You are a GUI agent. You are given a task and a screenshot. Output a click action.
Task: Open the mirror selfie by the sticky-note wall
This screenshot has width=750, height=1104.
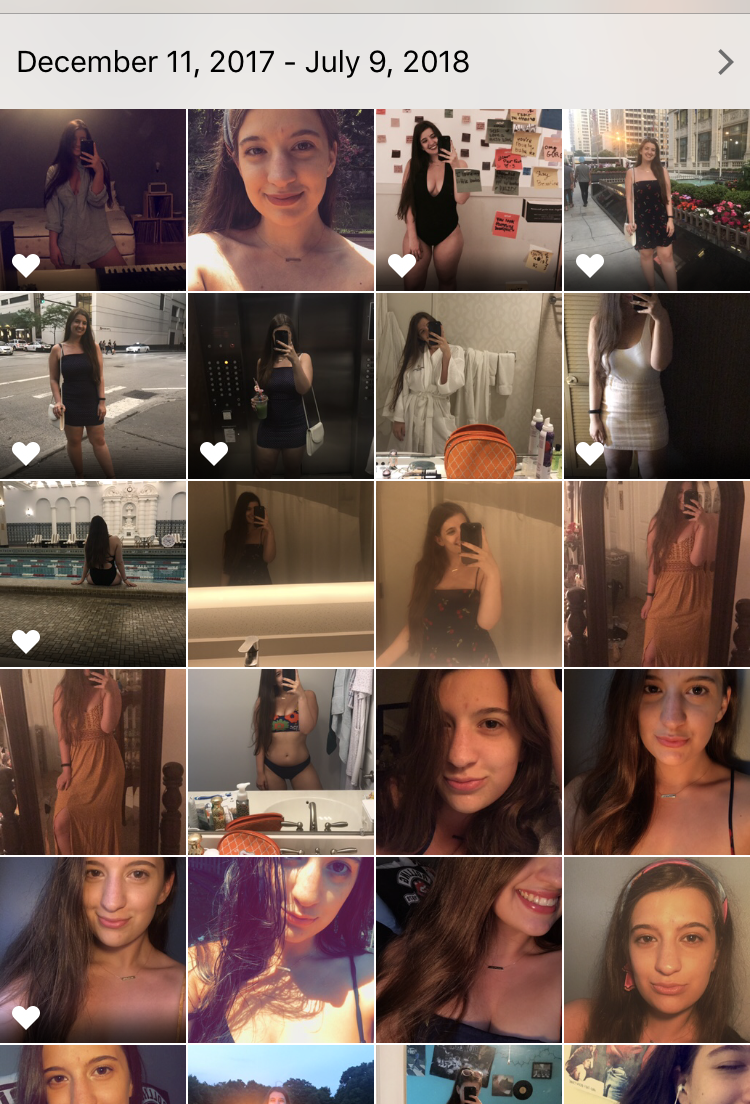(468, 199)
